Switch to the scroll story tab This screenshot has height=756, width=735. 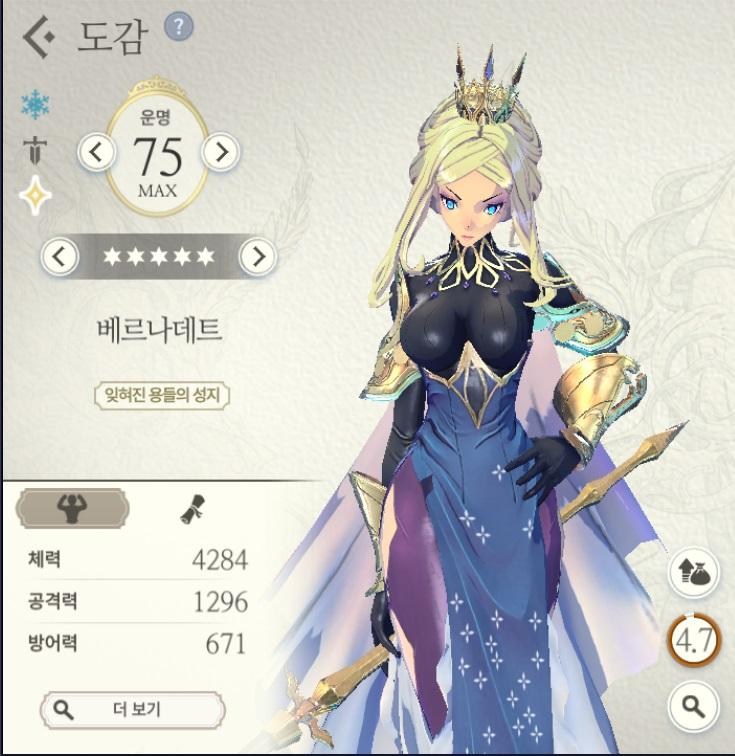click(191, 509)
